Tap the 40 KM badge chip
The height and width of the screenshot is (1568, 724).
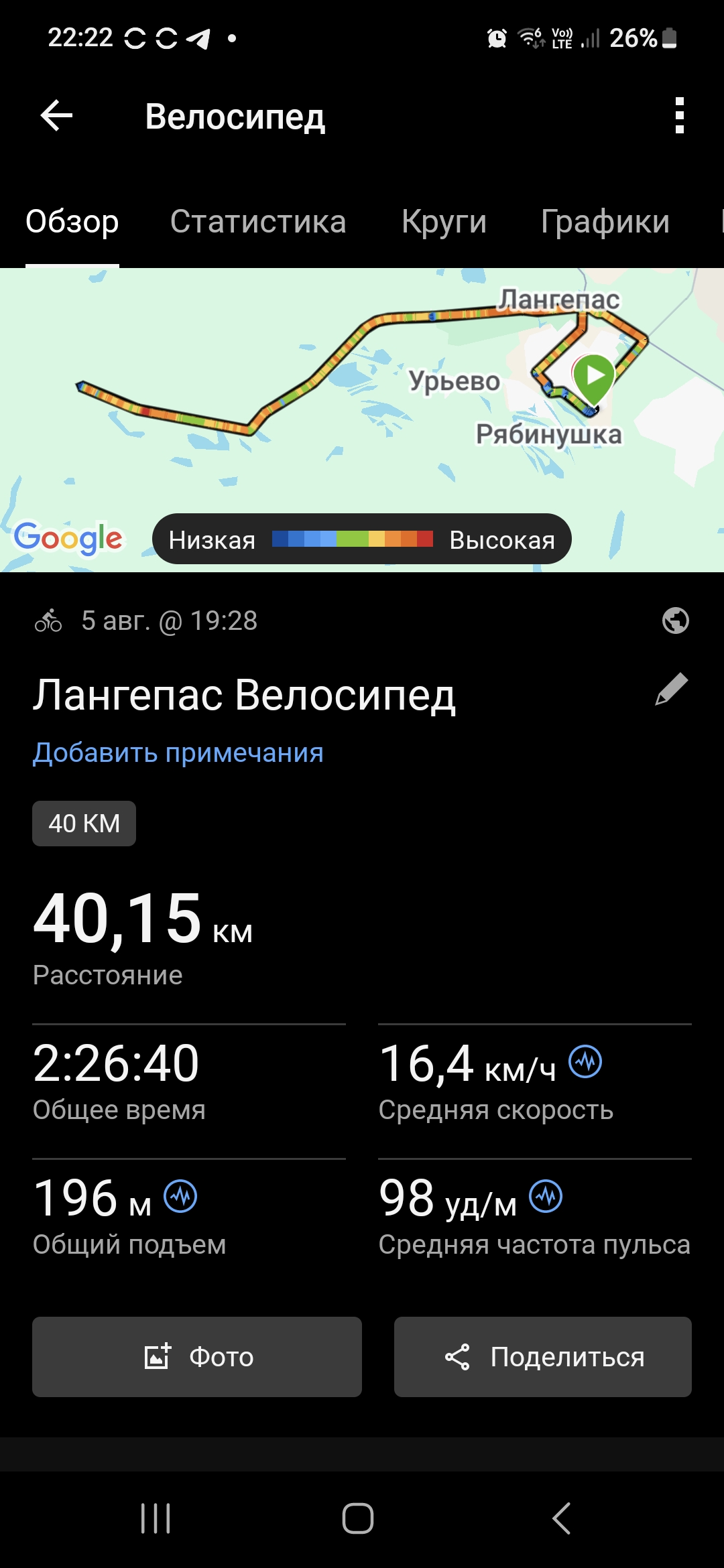(84, 824)
